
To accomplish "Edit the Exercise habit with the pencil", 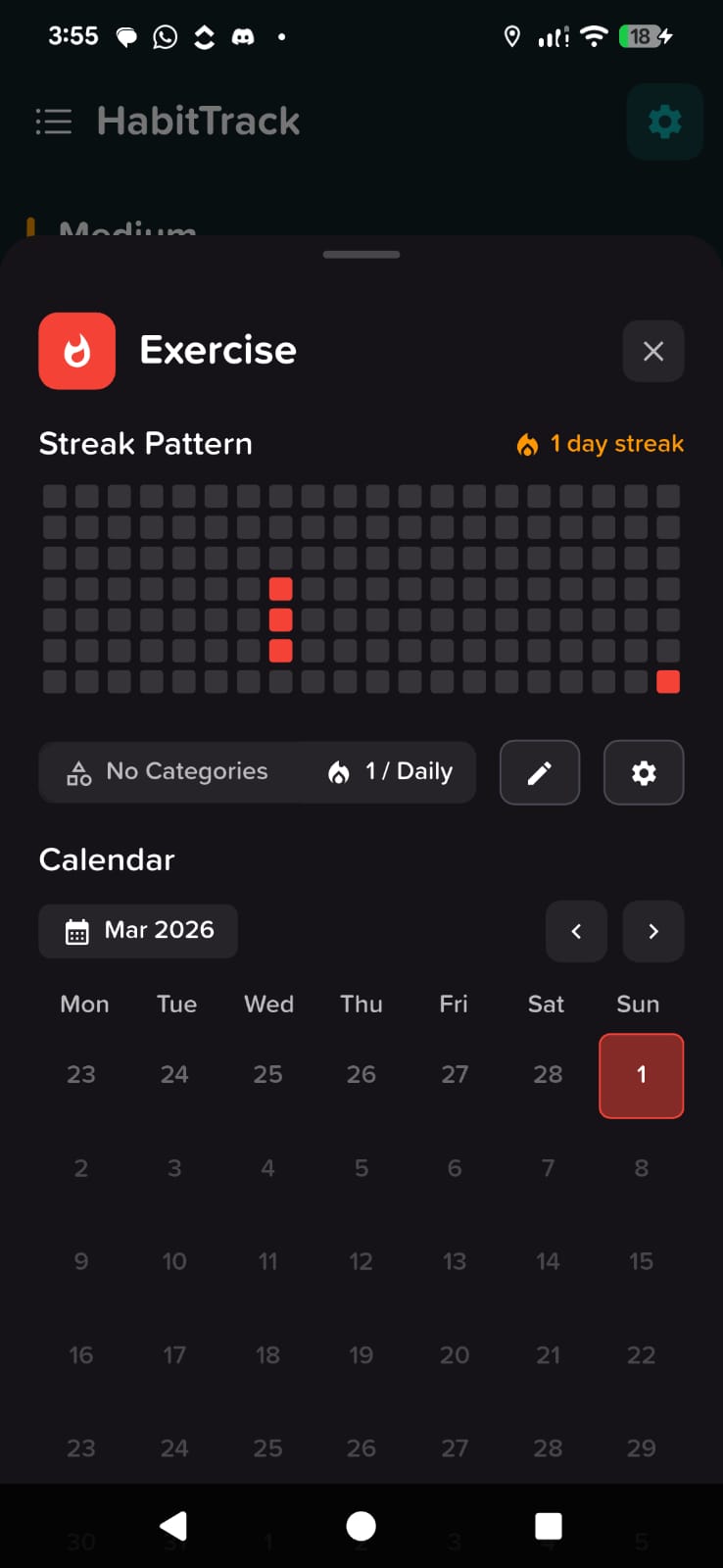I will pyautogui.click(x=539, y=772).
